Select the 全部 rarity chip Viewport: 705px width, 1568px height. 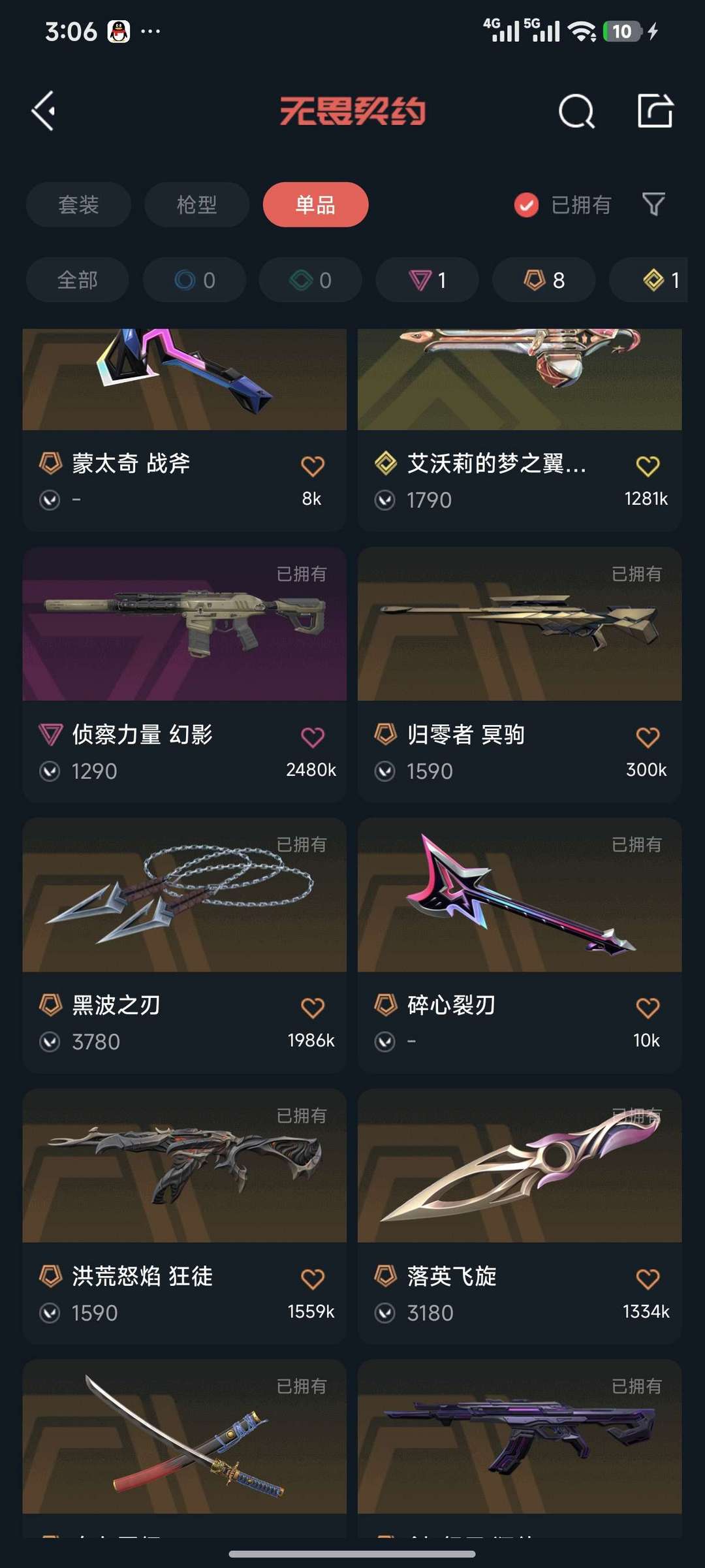click(x=77, y=280)
